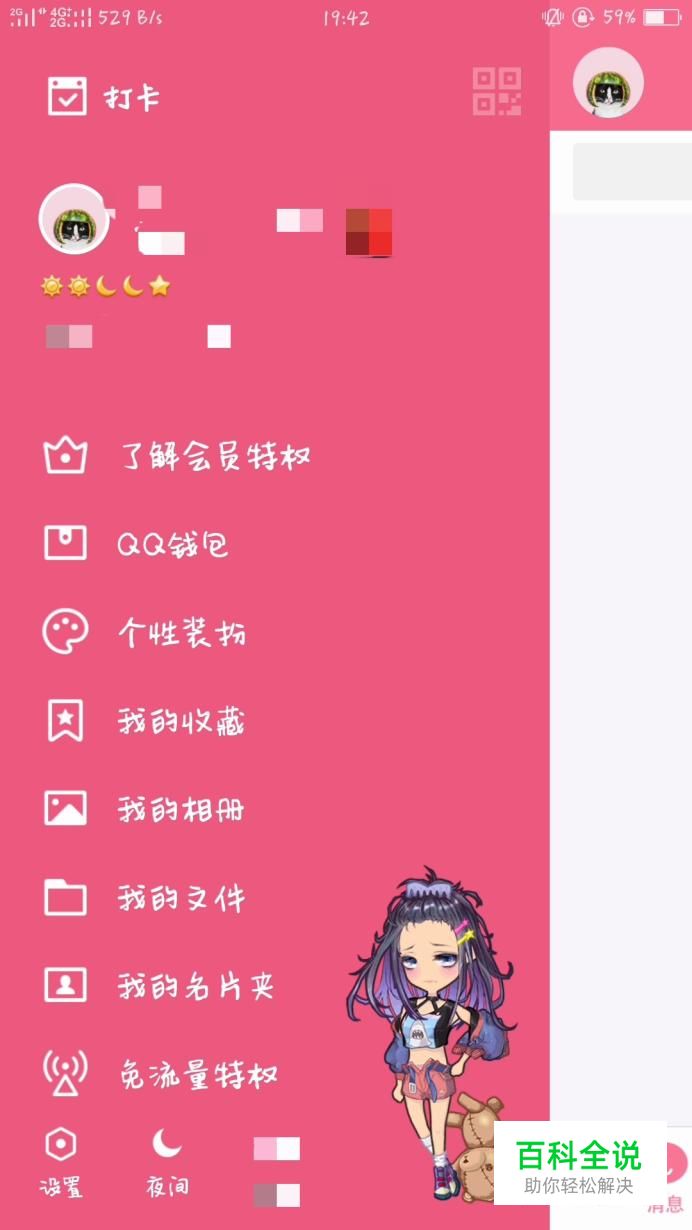Open 个性装扮

pos(180,633)
